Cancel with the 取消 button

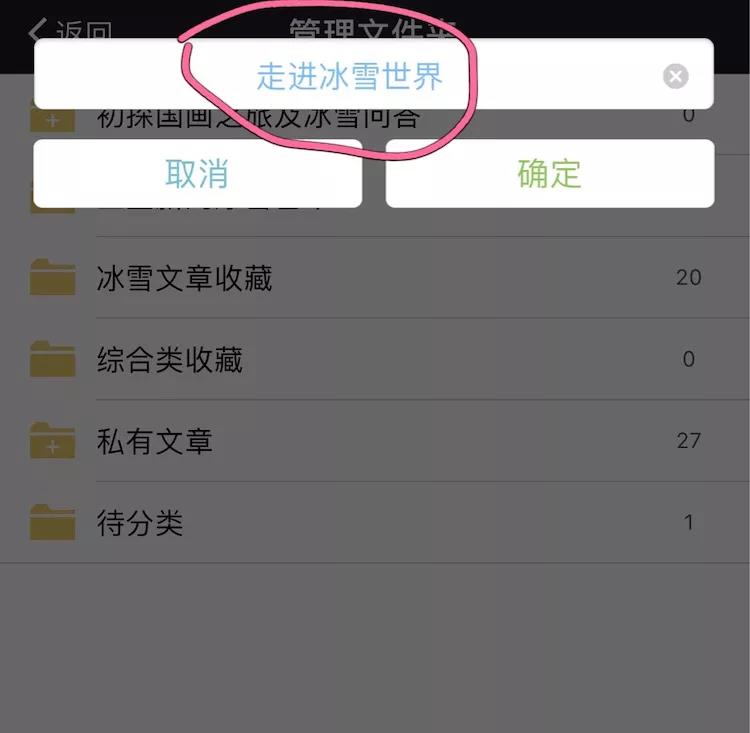pos(197,173)
